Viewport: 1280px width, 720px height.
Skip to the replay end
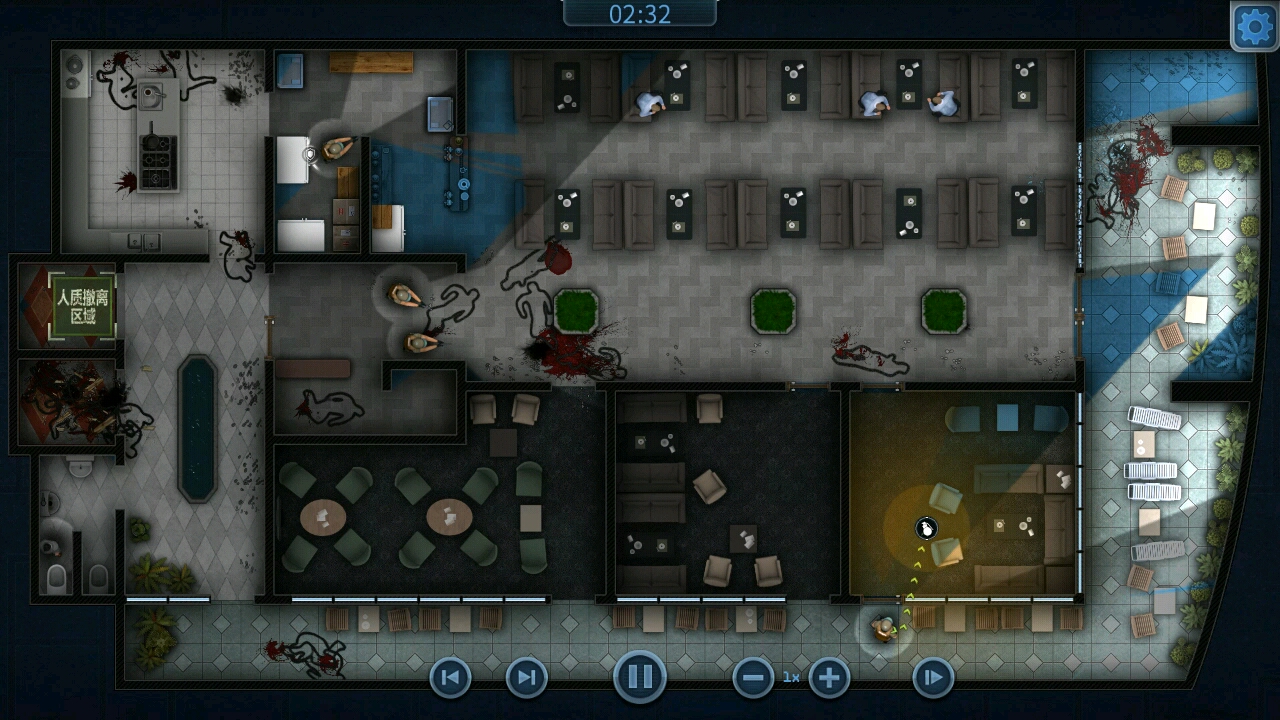coord(526,678)
